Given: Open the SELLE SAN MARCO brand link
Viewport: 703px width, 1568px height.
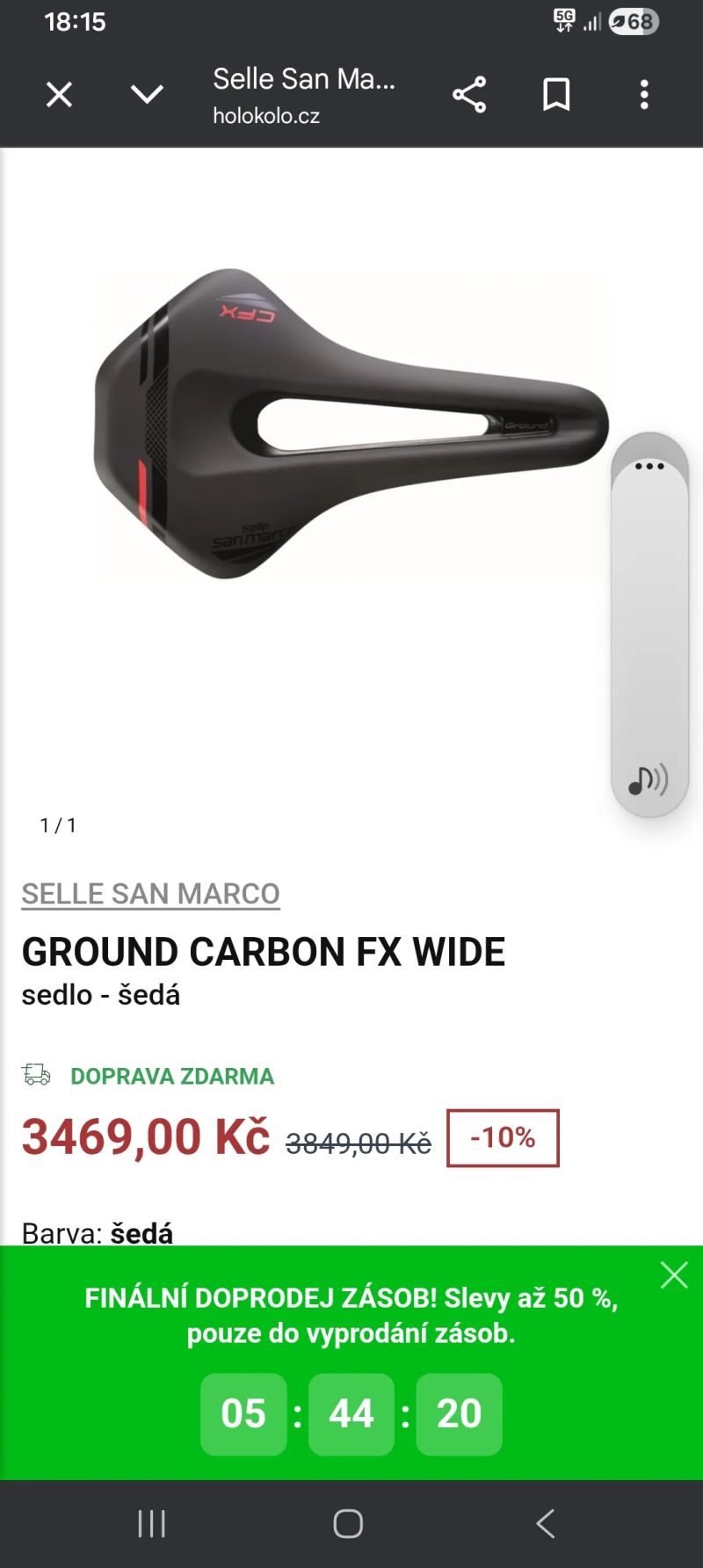Looking at the screenshot, I should pyautogui.click(x=150, y=894).
